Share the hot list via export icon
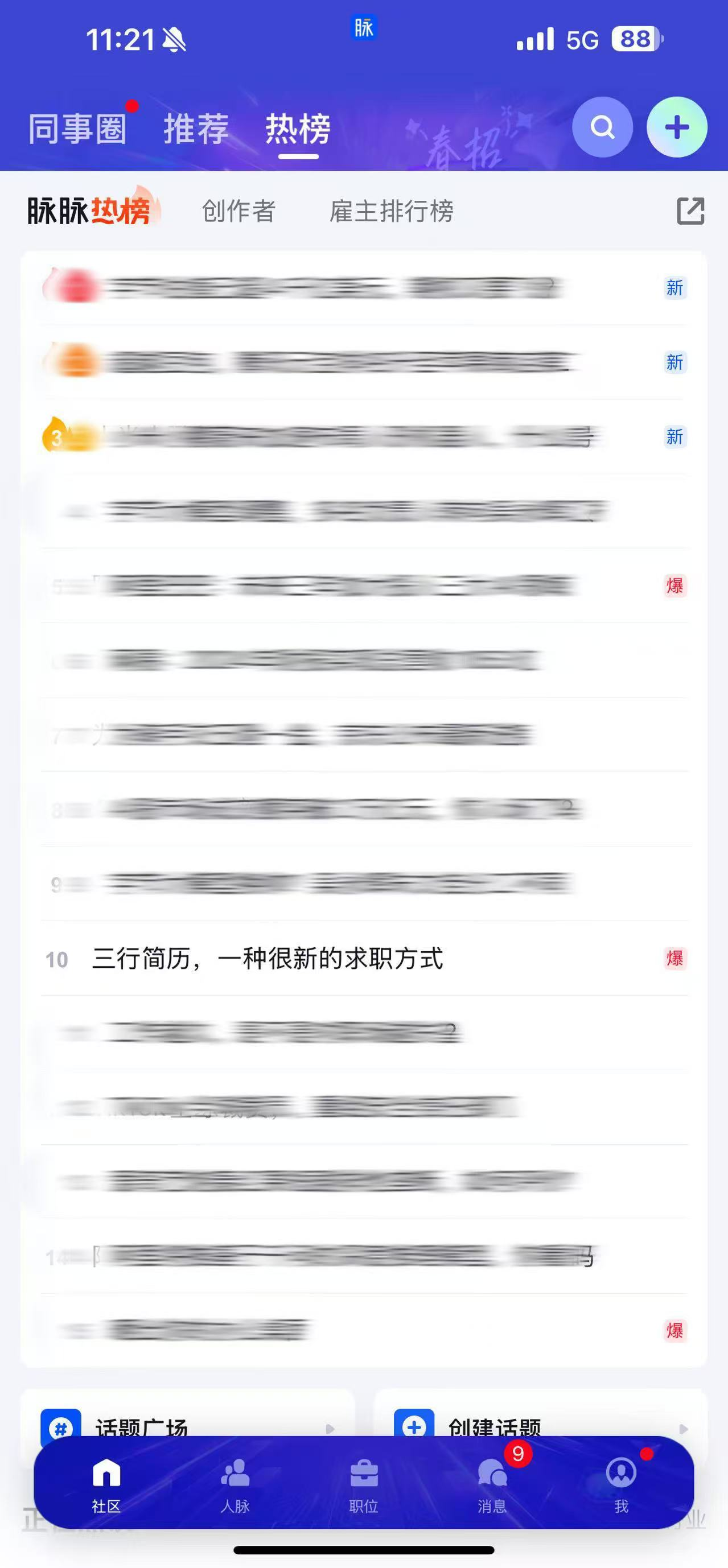This screenshot has height=1568, width=728. (690, 211)
